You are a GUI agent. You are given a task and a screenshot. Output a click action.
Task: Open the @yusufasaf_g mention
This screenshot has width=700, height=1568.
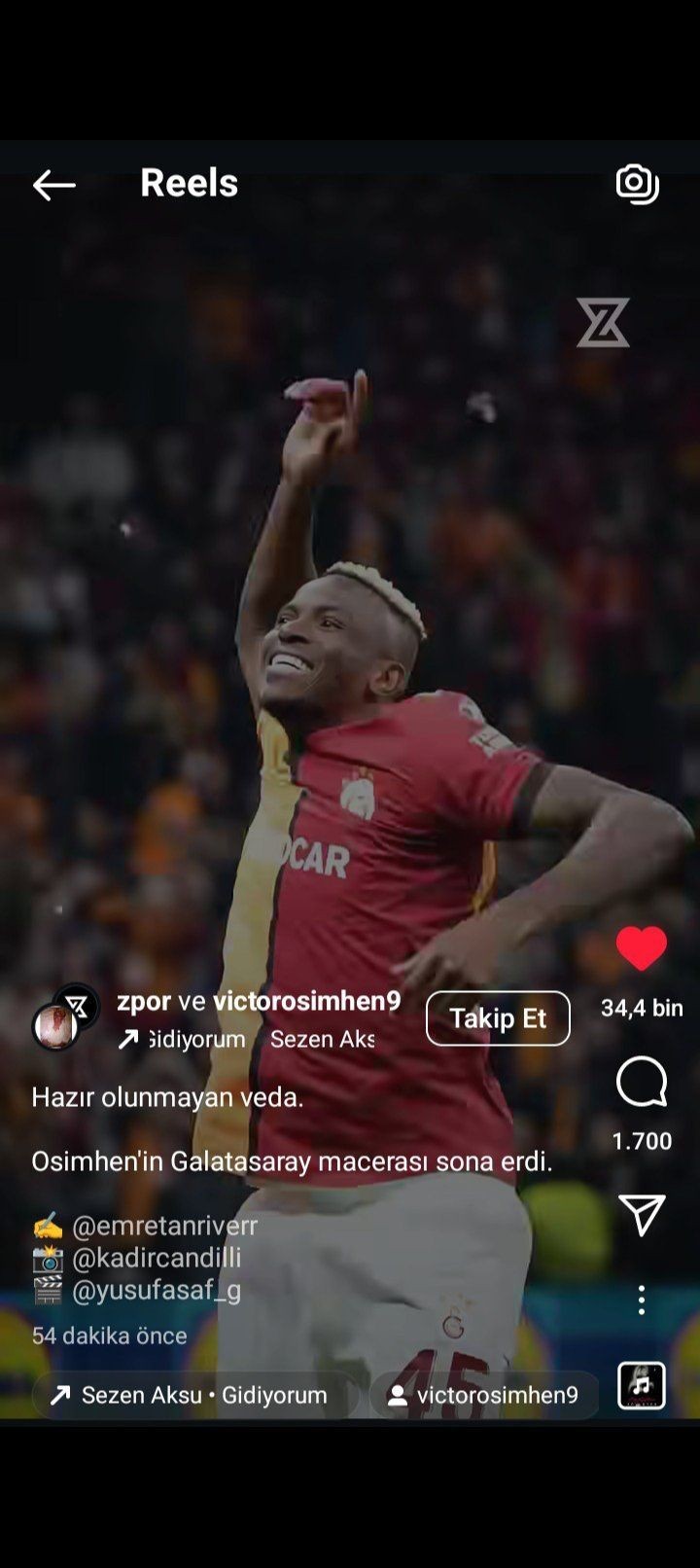click(x=157, y=1290)
